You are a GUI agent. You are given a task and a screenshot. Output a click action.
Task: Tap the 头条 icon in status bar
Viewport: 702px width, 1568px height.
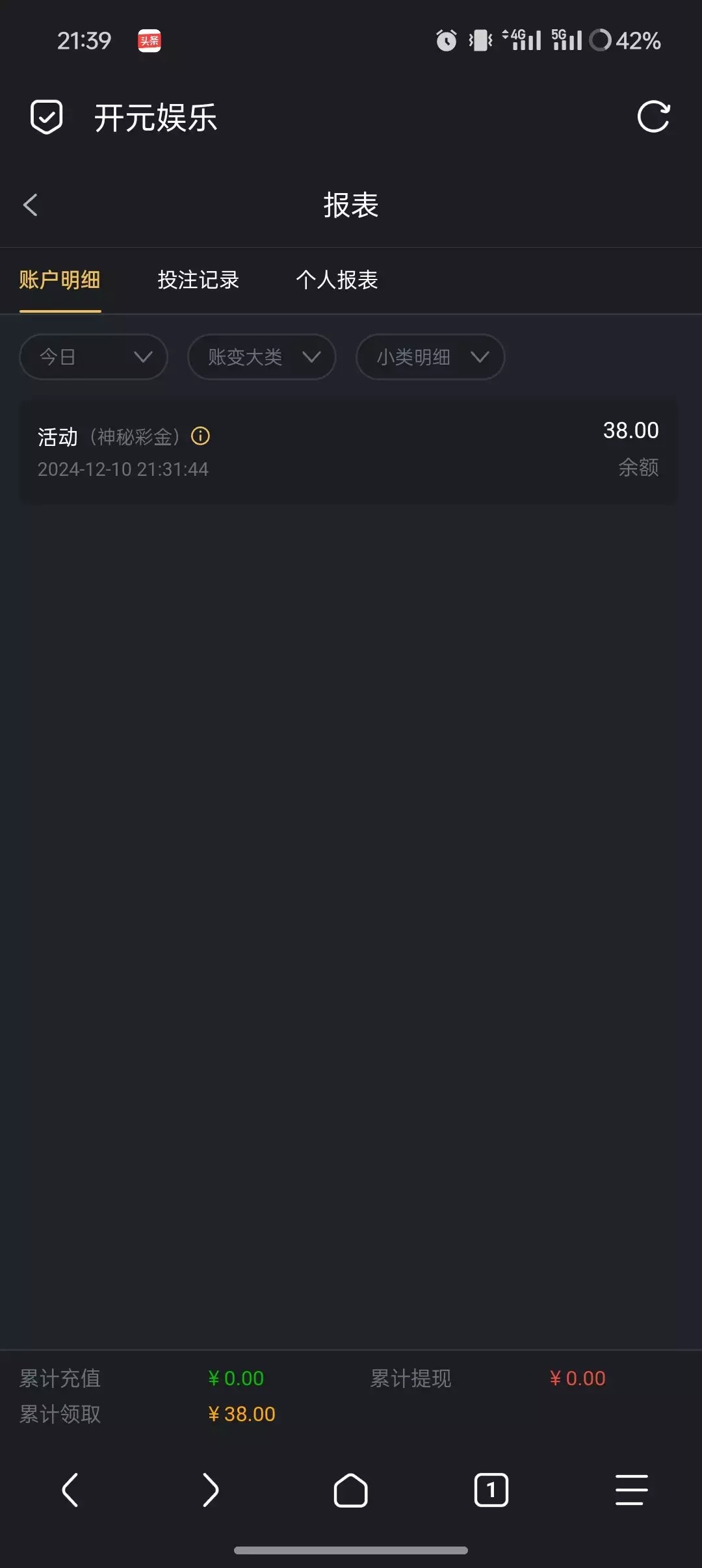[x=149, y=40]
